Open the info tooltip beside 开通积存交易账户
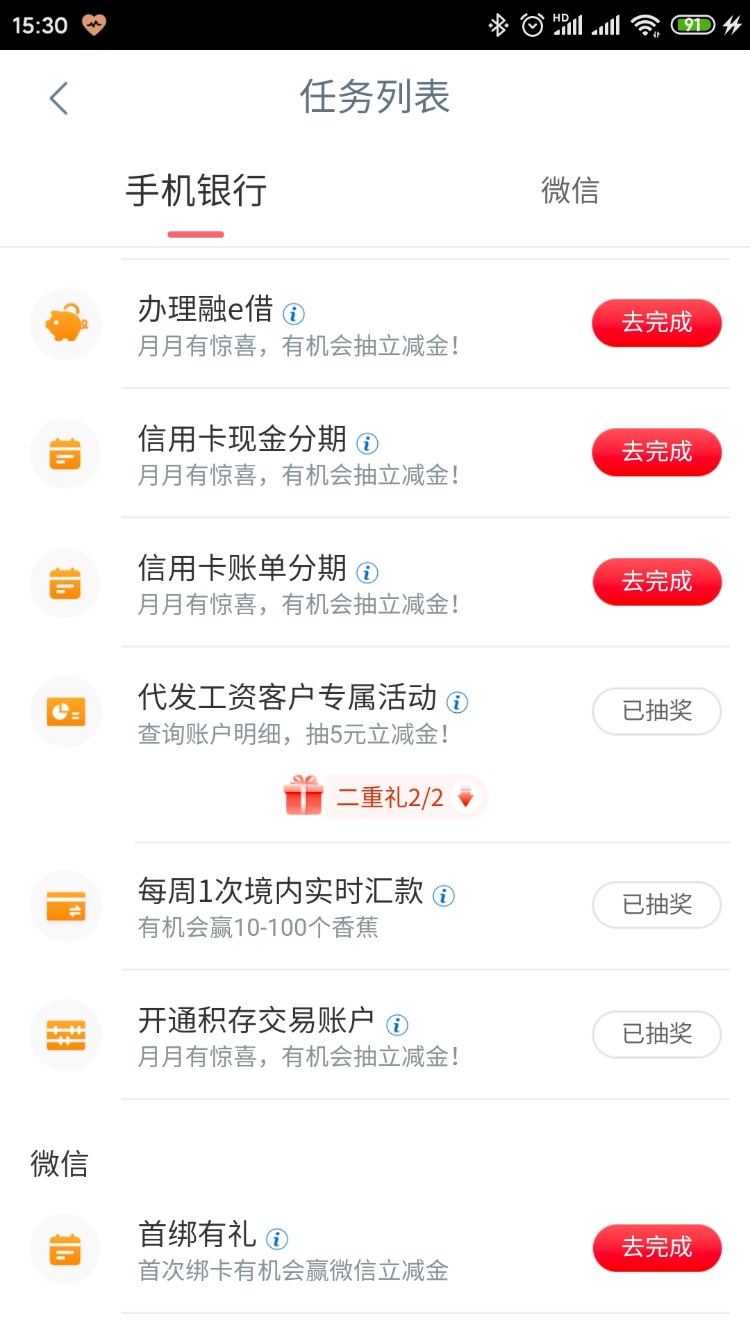This screenshot has width=750, height=1334. point(397,1025)
